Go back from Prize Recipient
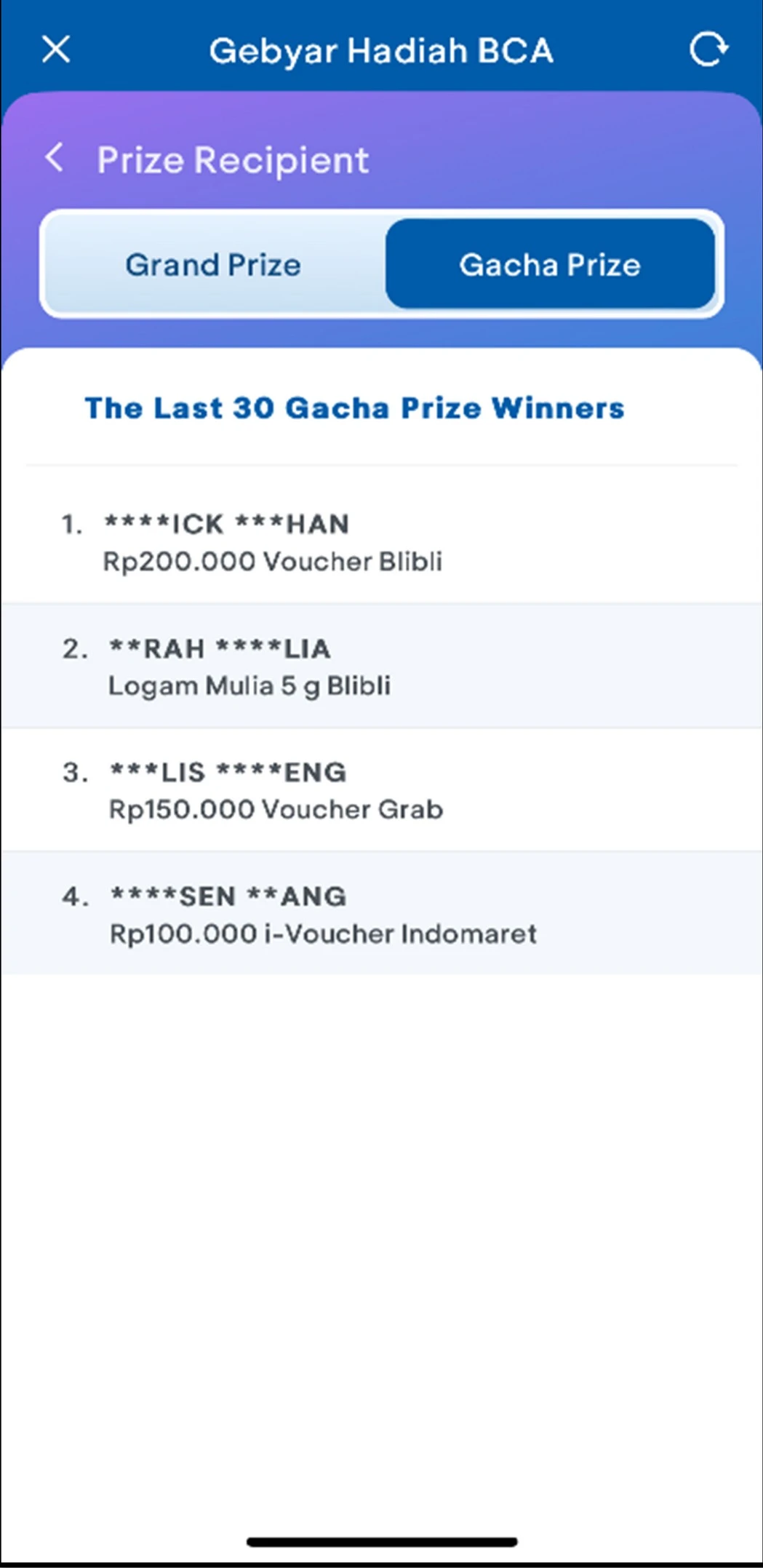The height and width of the screenshot is (1568, 763). (55, 157)
